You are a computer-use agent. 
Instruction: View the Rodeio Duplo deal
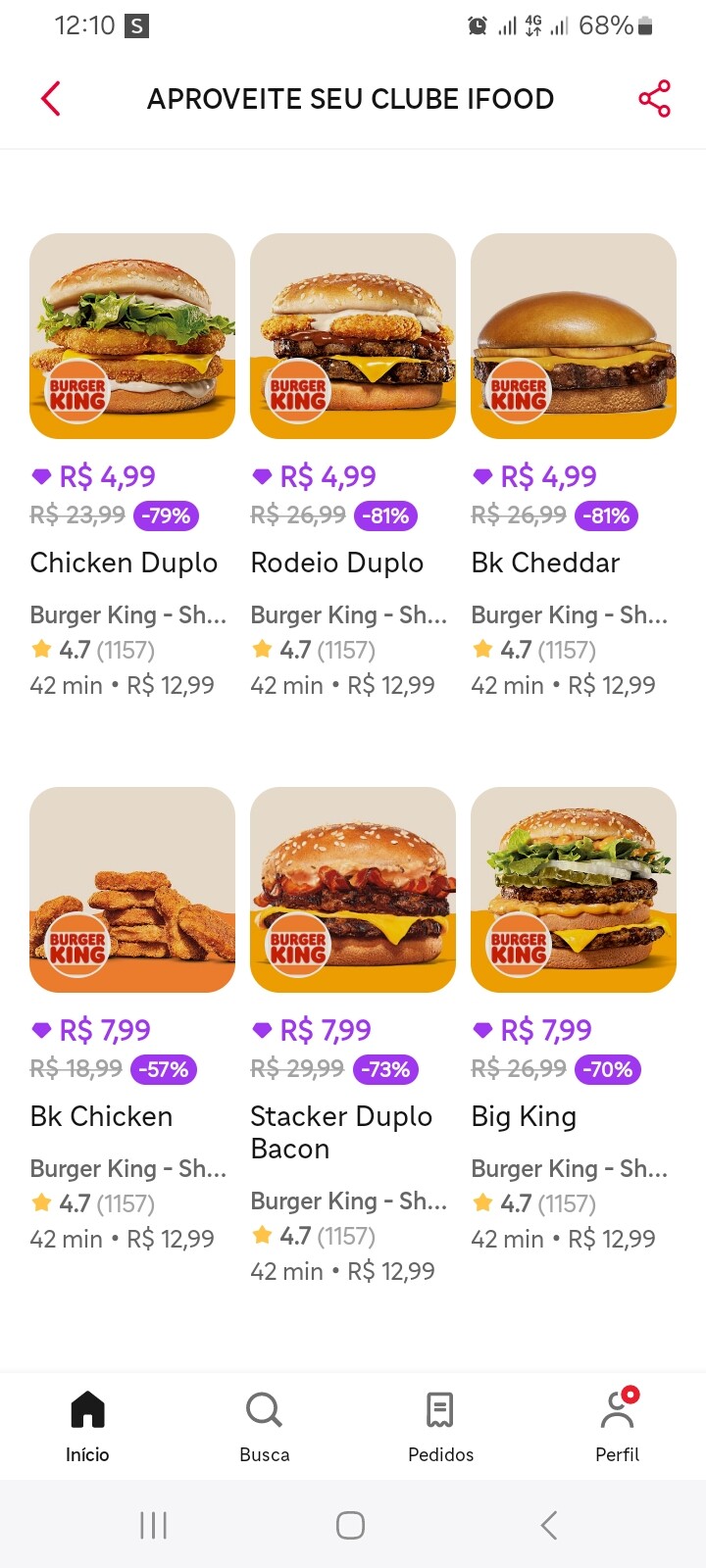click(353, 337)
